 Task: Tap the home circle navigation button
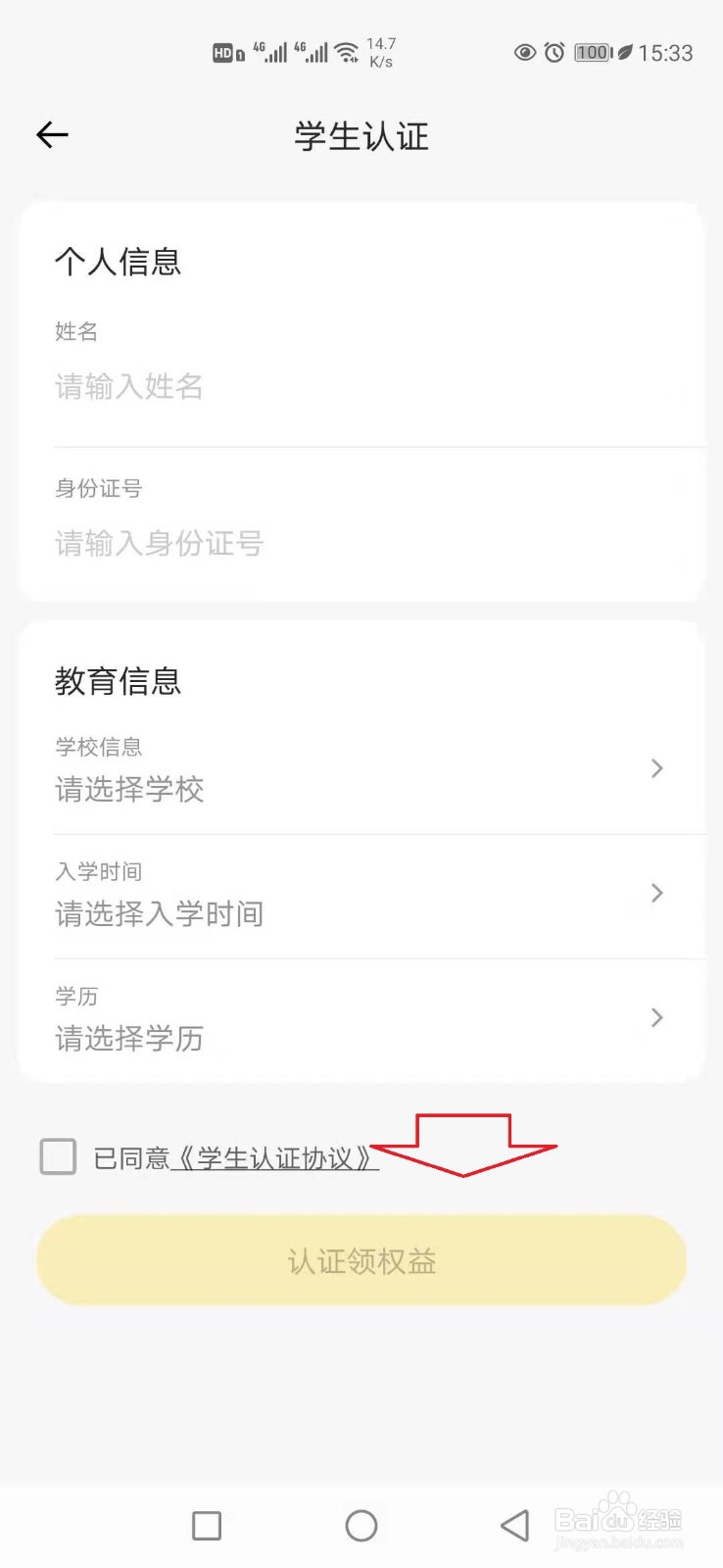tap(361, 1525)
